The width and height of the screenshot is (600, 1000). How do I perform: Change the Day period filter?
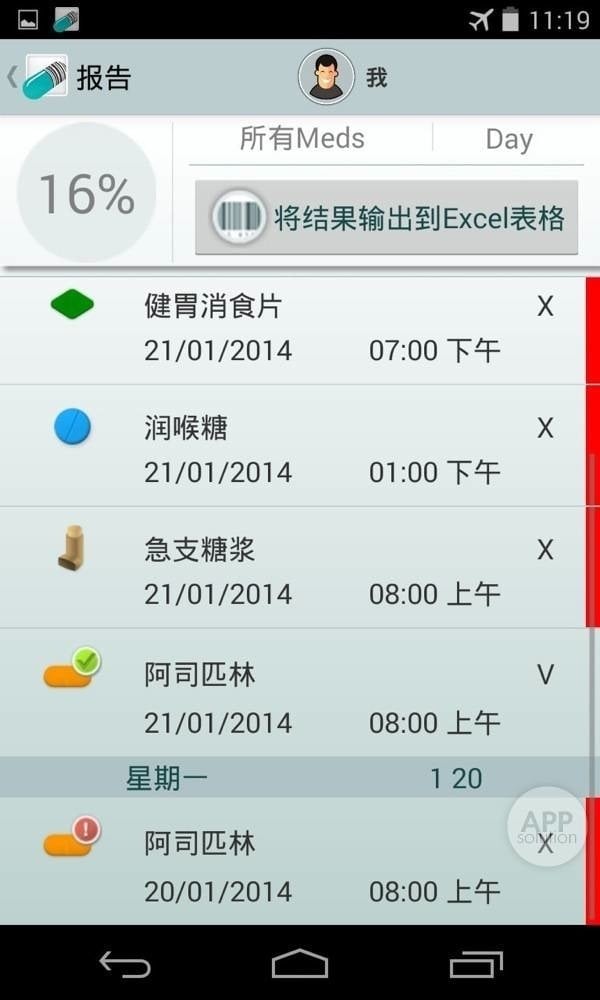pyautogui.click(x=508, y=140)
